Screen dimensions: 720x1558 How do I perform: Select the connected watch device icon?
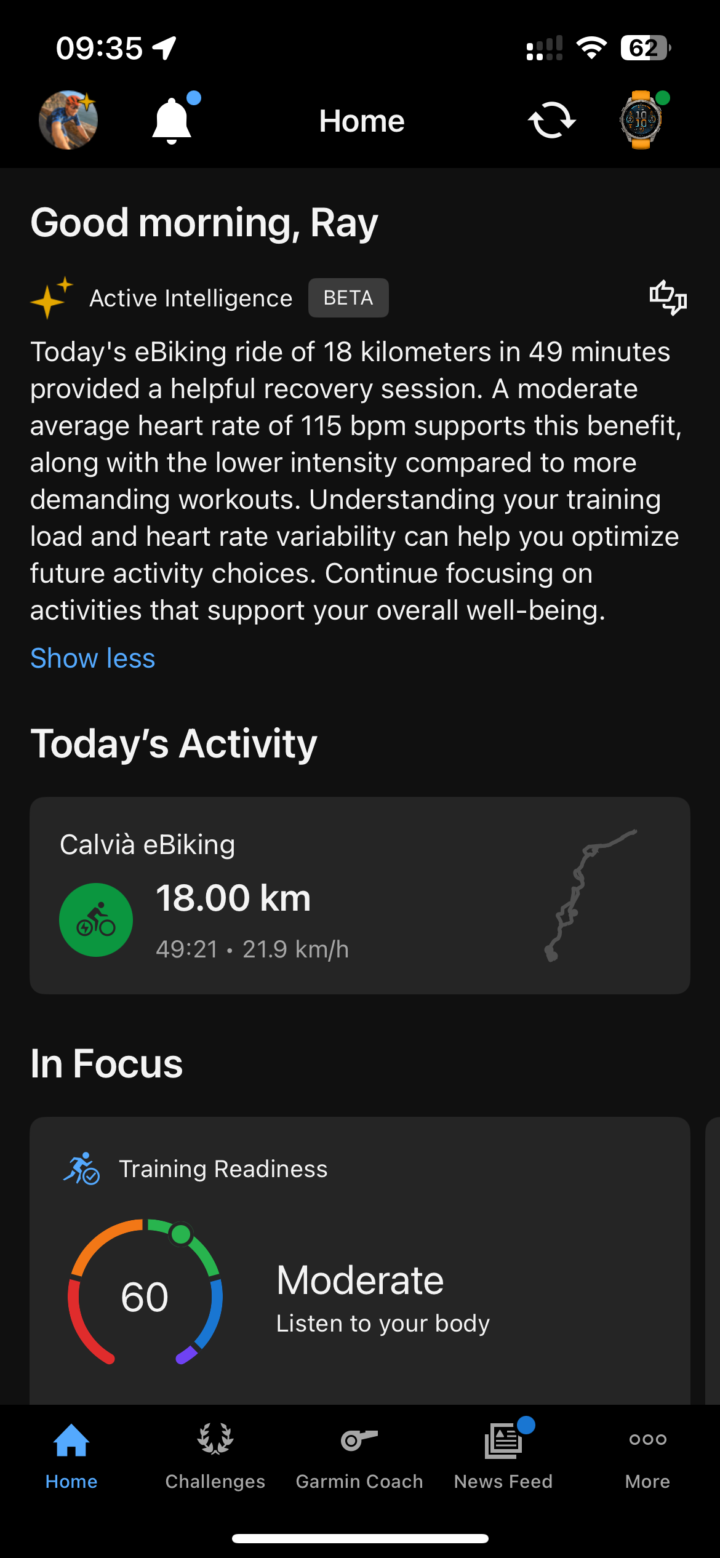[x=641, y=119]
